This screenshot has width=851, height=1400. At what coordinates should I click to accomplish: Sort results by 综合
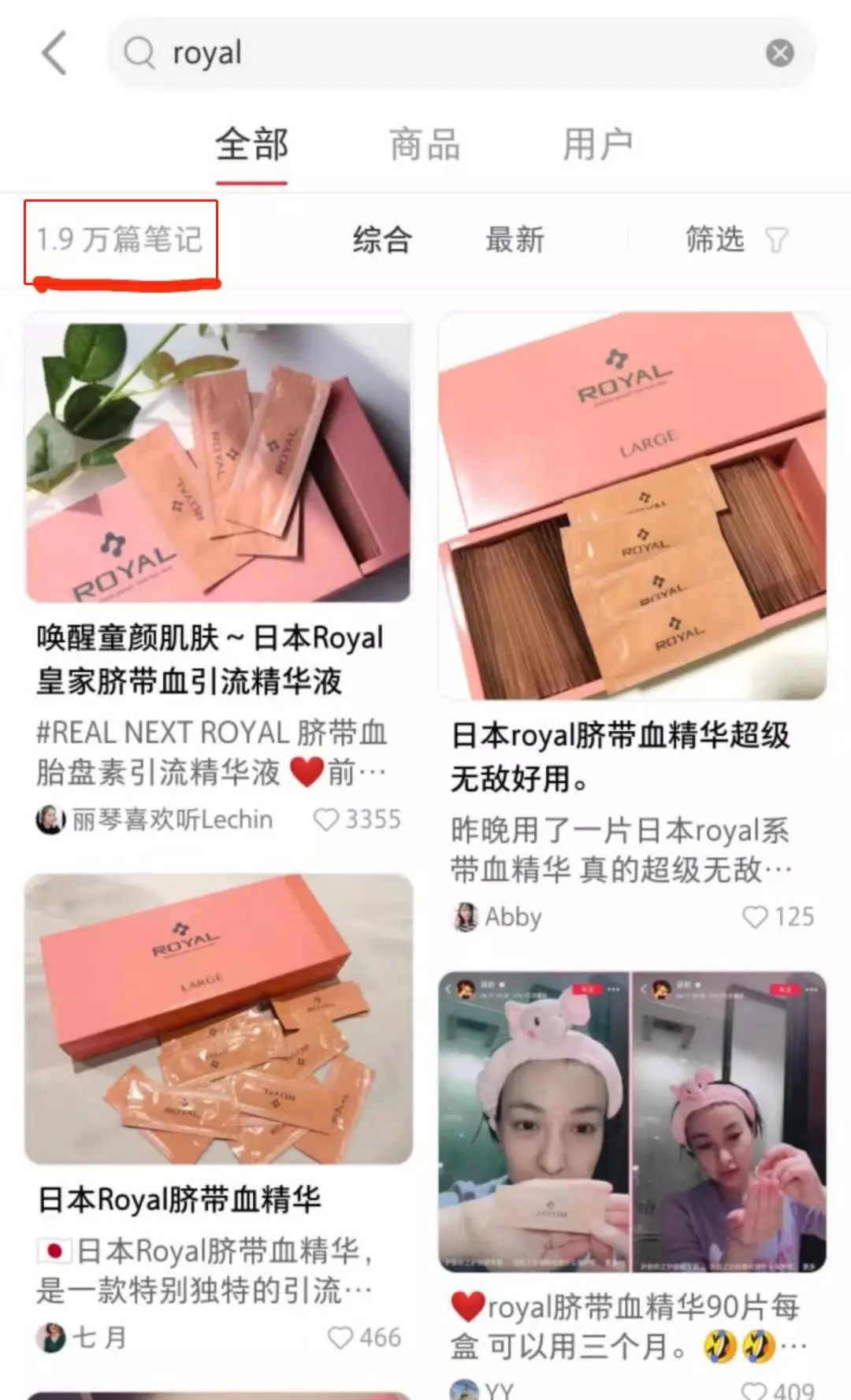[382, 240]
